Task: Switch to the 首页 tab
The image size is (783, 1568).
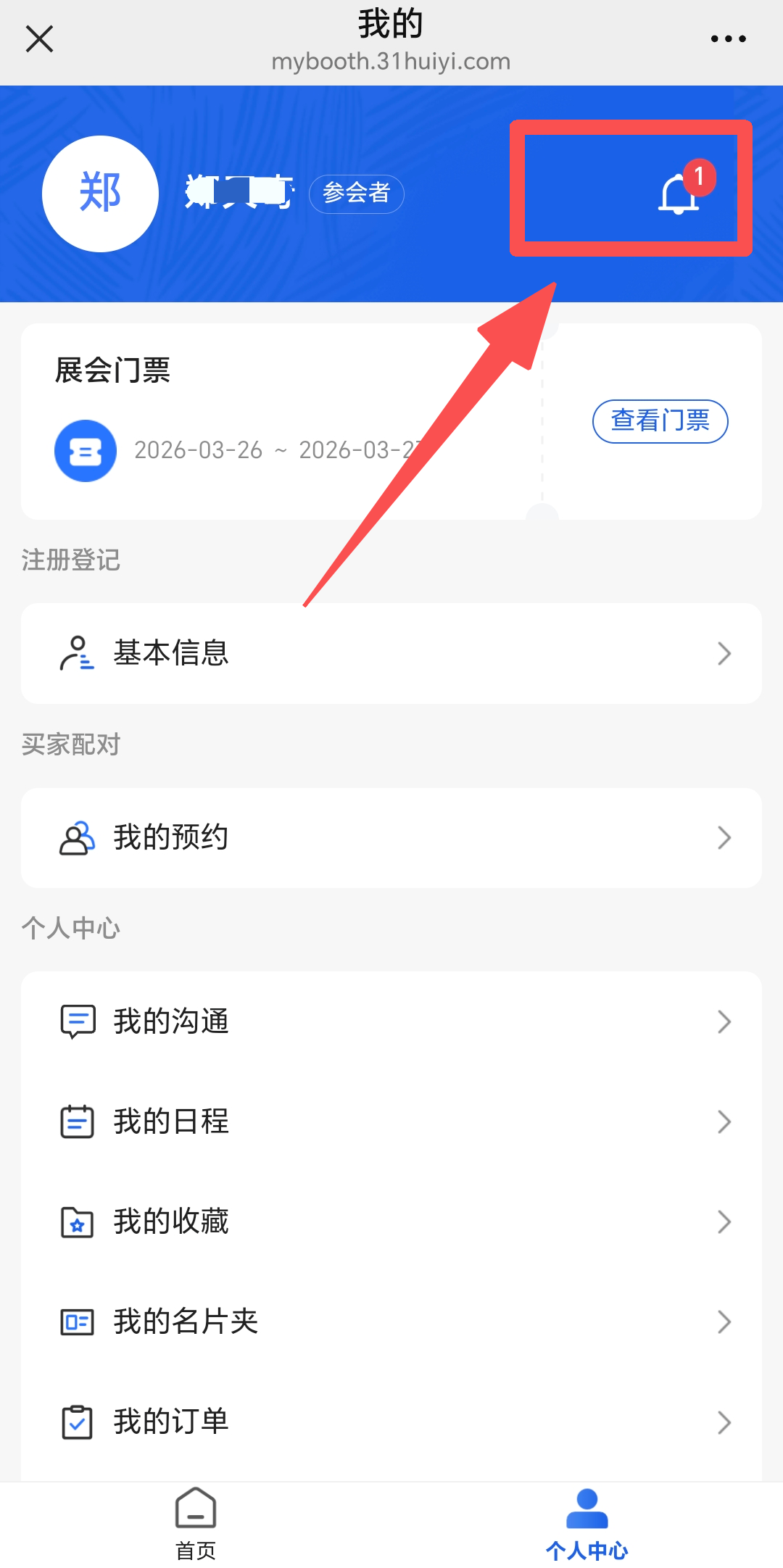Action: (x=196, y=1522)
